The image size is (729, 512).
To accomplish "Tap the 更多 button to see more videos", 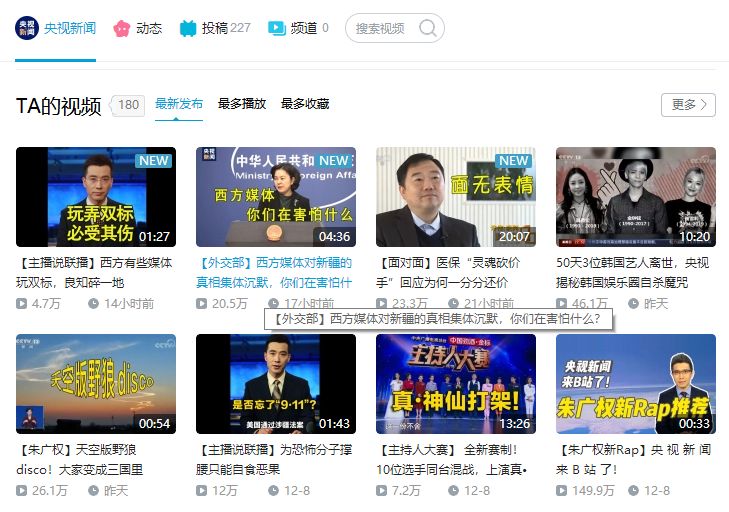I will point(688,104).
